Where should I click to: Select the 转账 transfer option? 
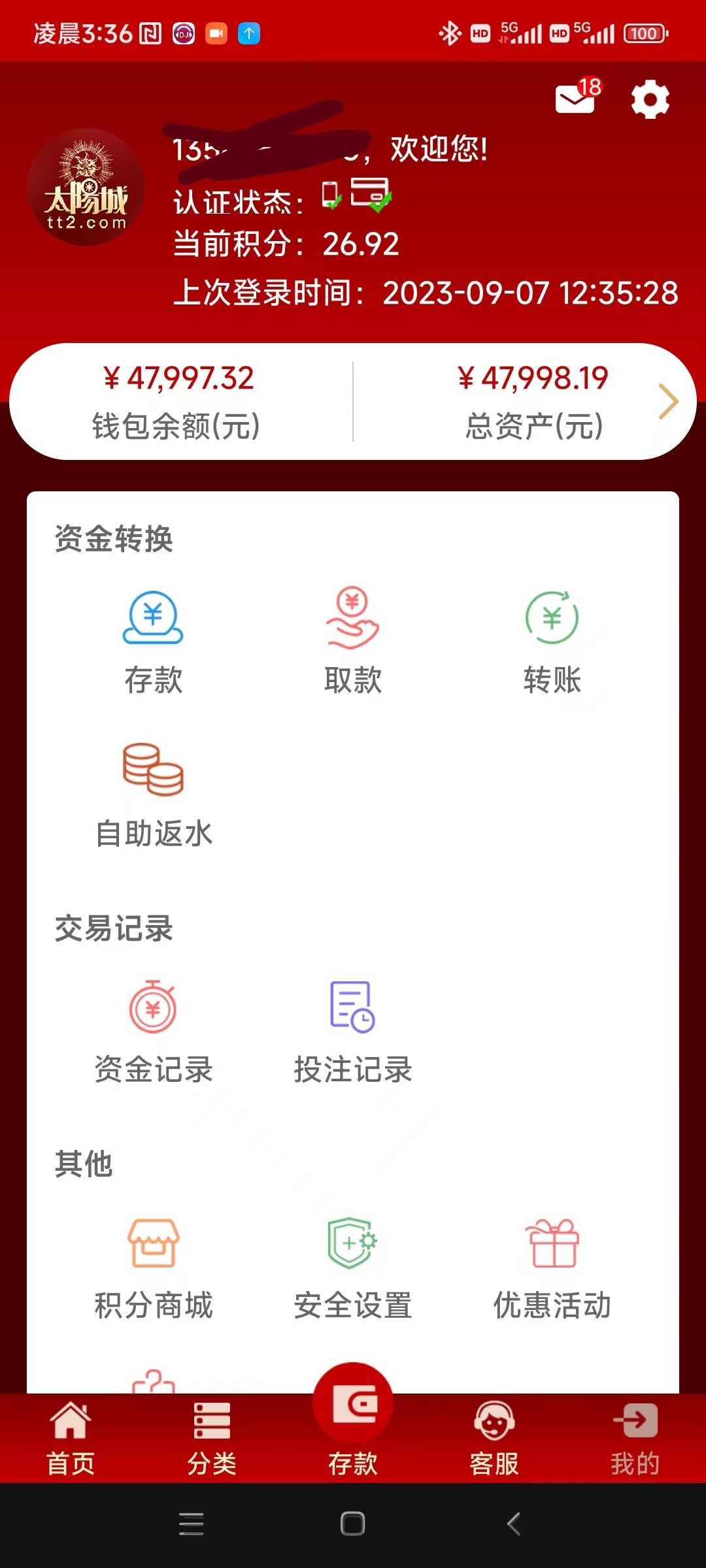point(552,641)
